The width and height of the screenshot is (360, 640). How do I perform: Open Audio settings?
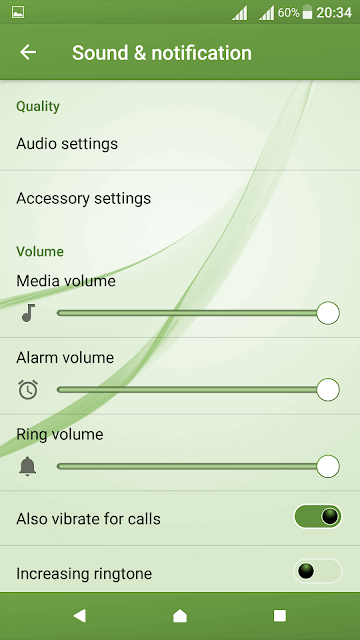180,144
